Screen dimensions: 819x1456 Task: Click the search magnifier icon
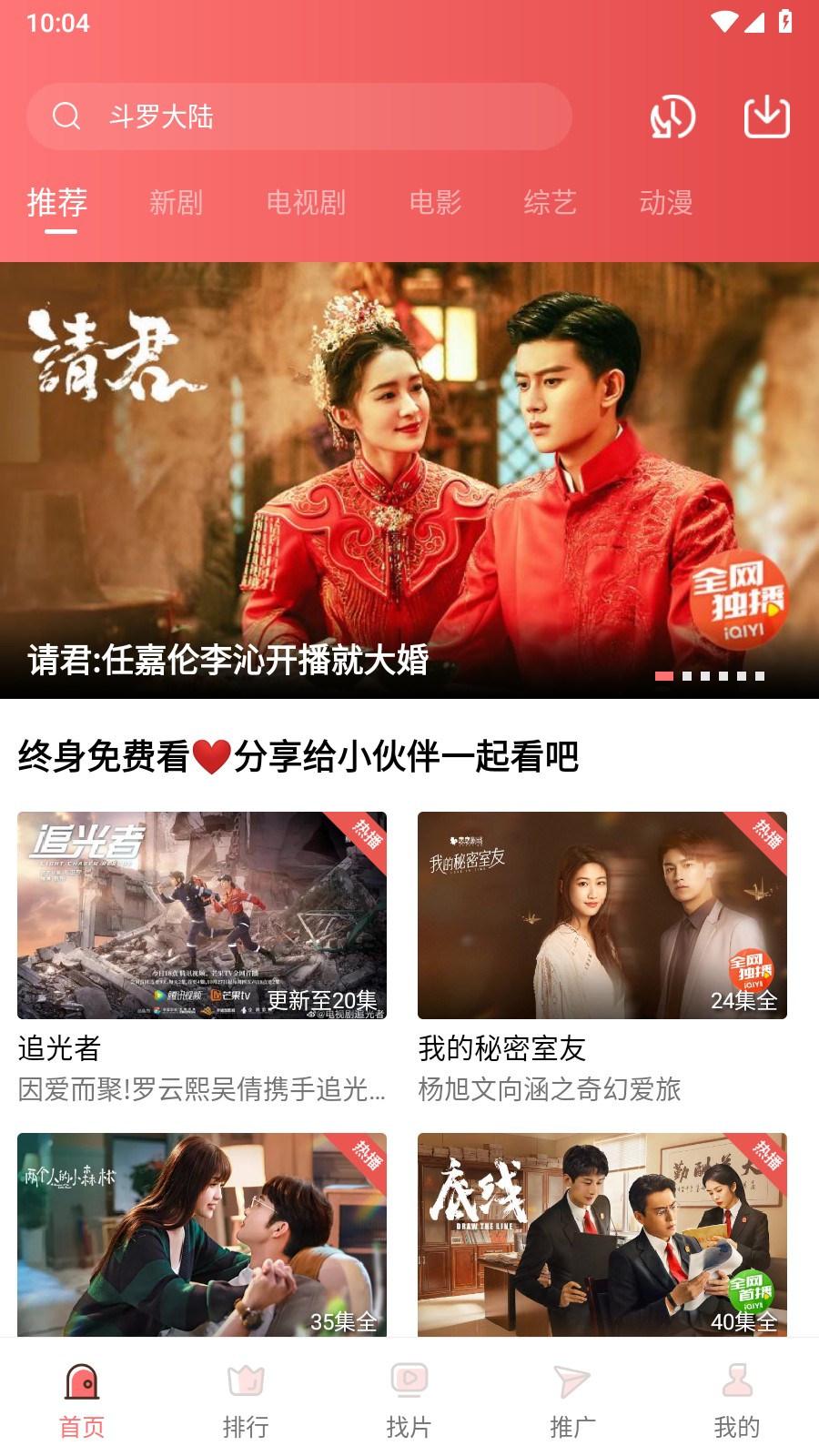pyautogui.click(x=65, y=116)
